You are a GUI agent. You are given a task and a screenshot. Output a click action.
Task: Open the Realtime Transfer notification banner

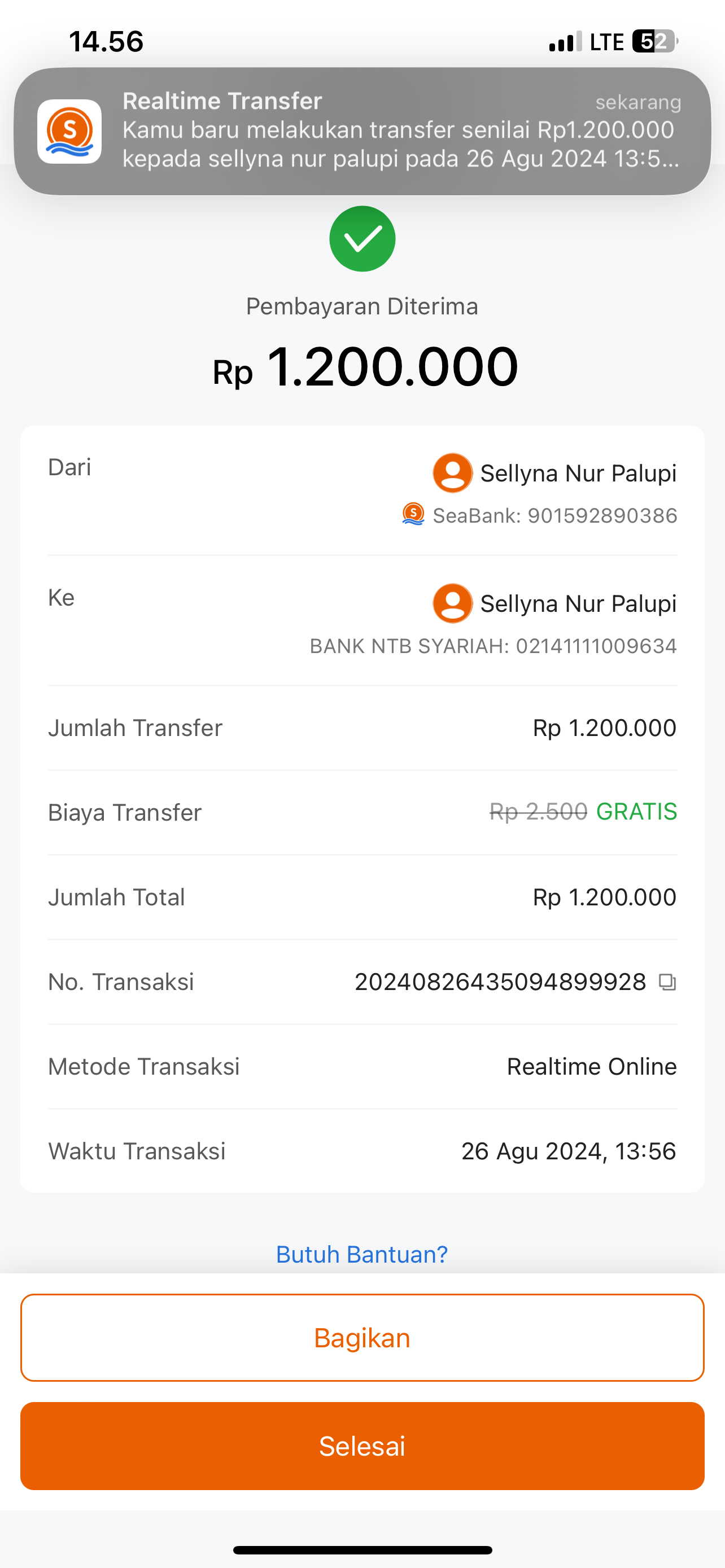click(362, 131)
